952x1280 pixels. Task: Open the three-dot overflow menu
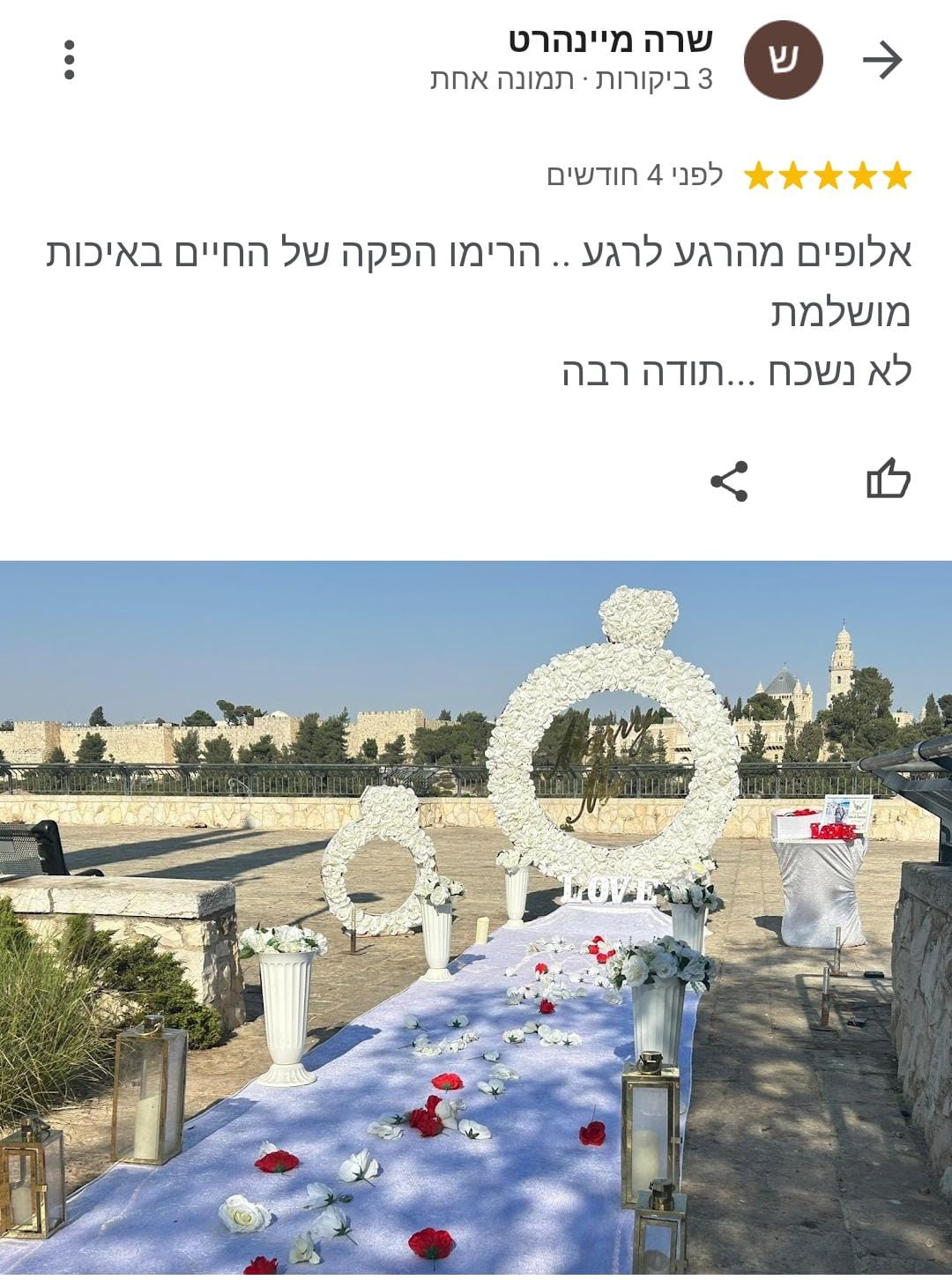point(69,60)
